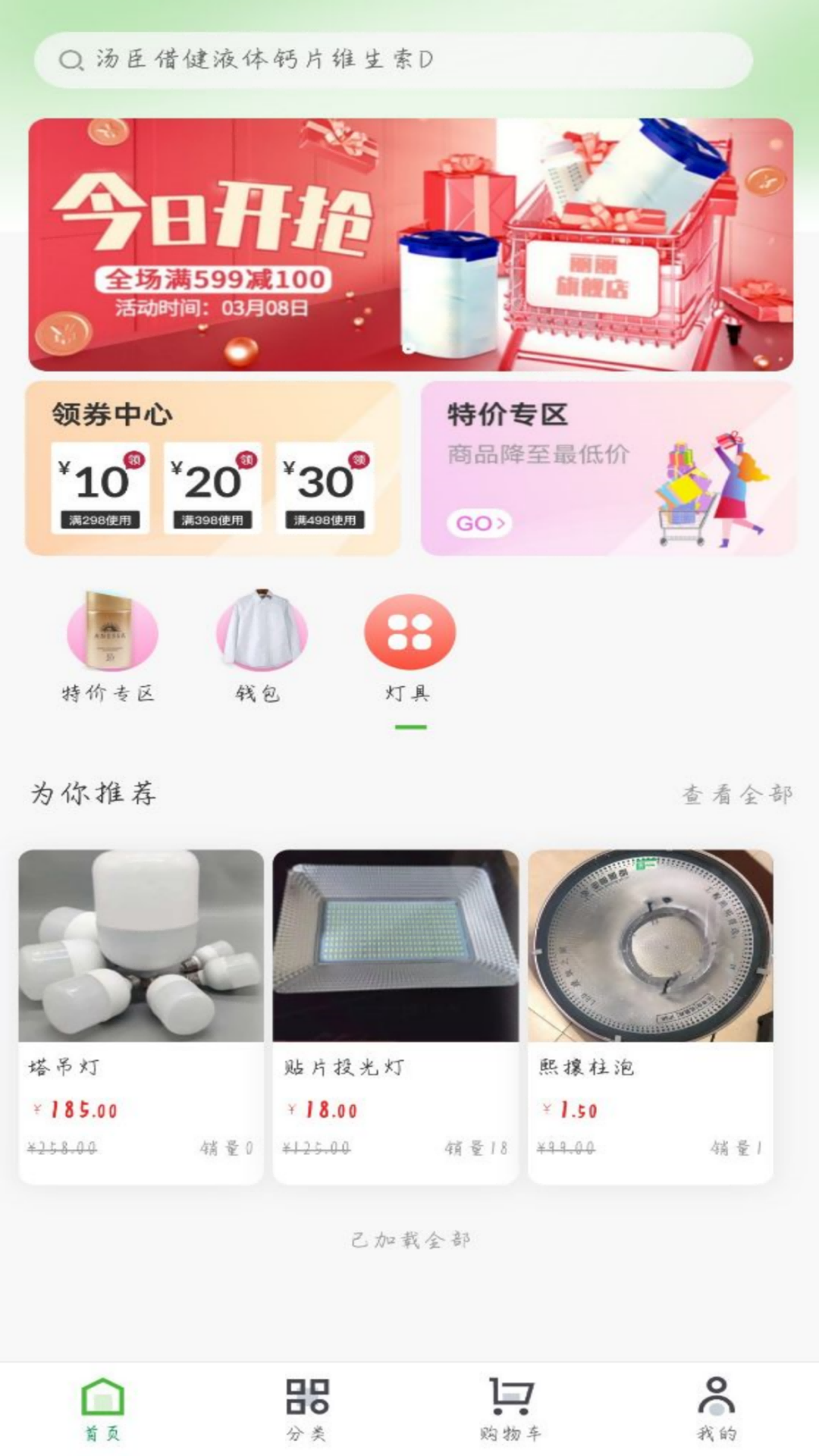Open the 贴片投光灯 product card
Viewport: 819px width, 1456px height.
coord(395,1015)
